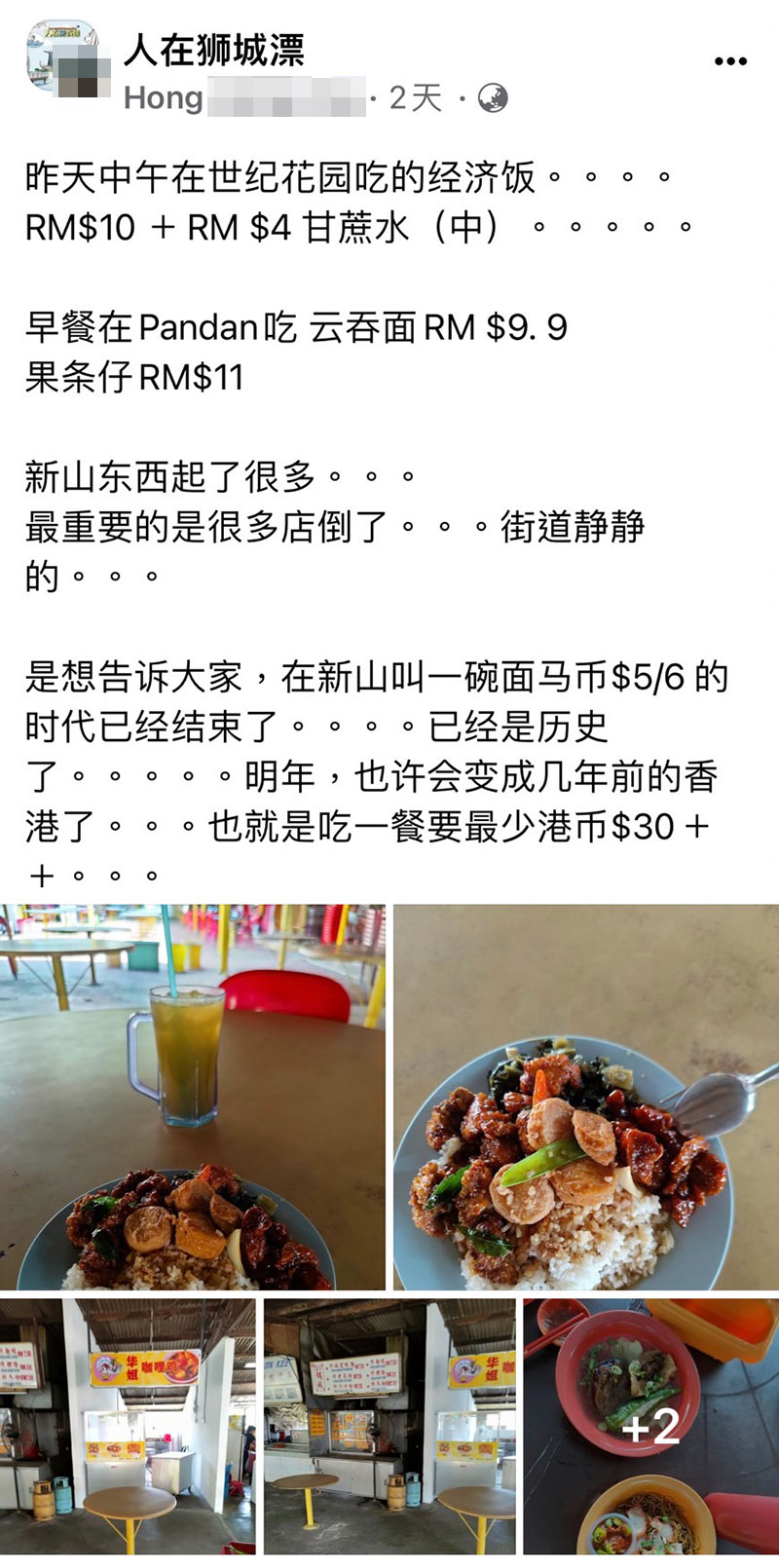Open the first food stall photo
This screenshot has width=779, height=1568.
(x=128, y=1426)
